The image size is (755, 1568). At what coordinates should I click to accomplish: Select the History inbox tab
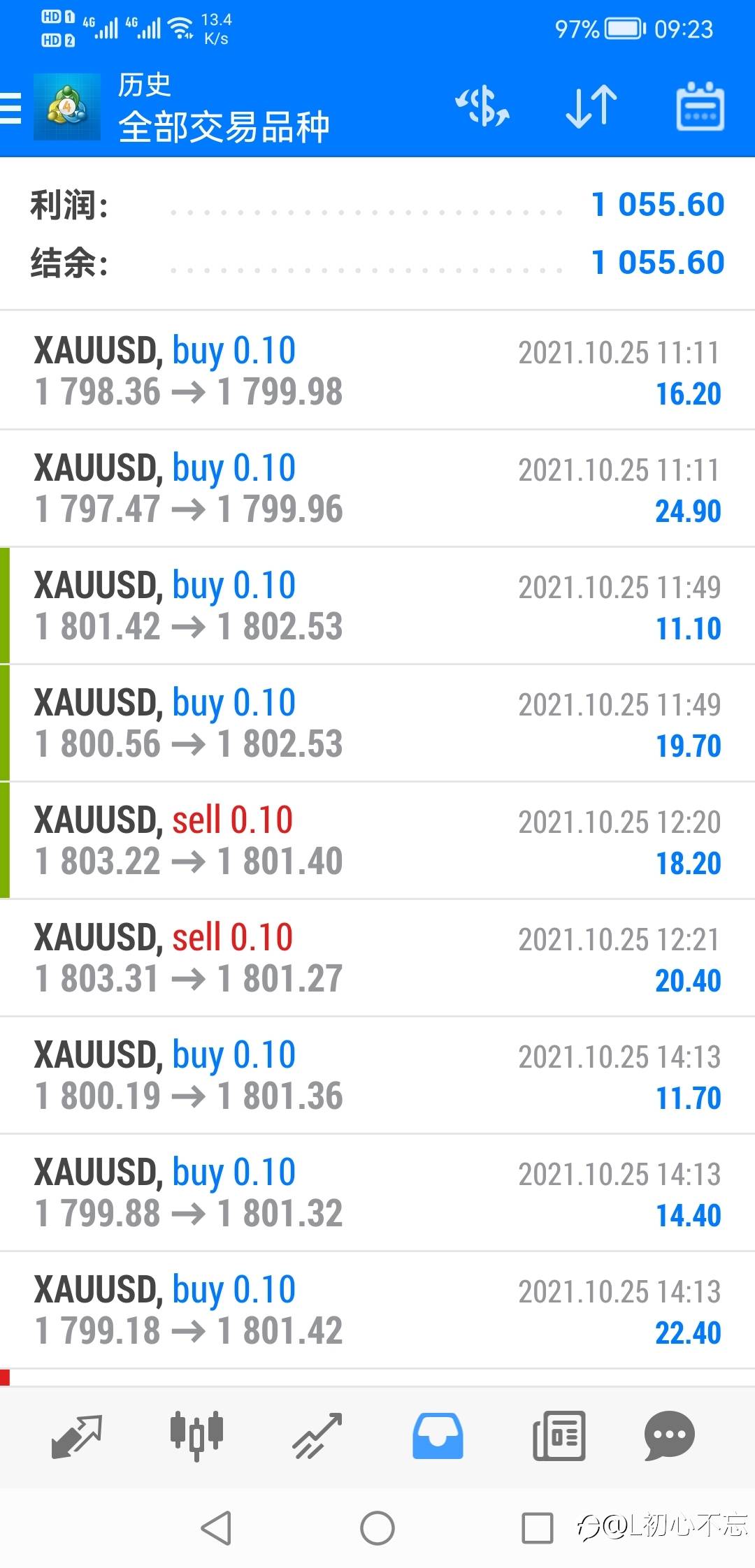[x=438, y=1436]
